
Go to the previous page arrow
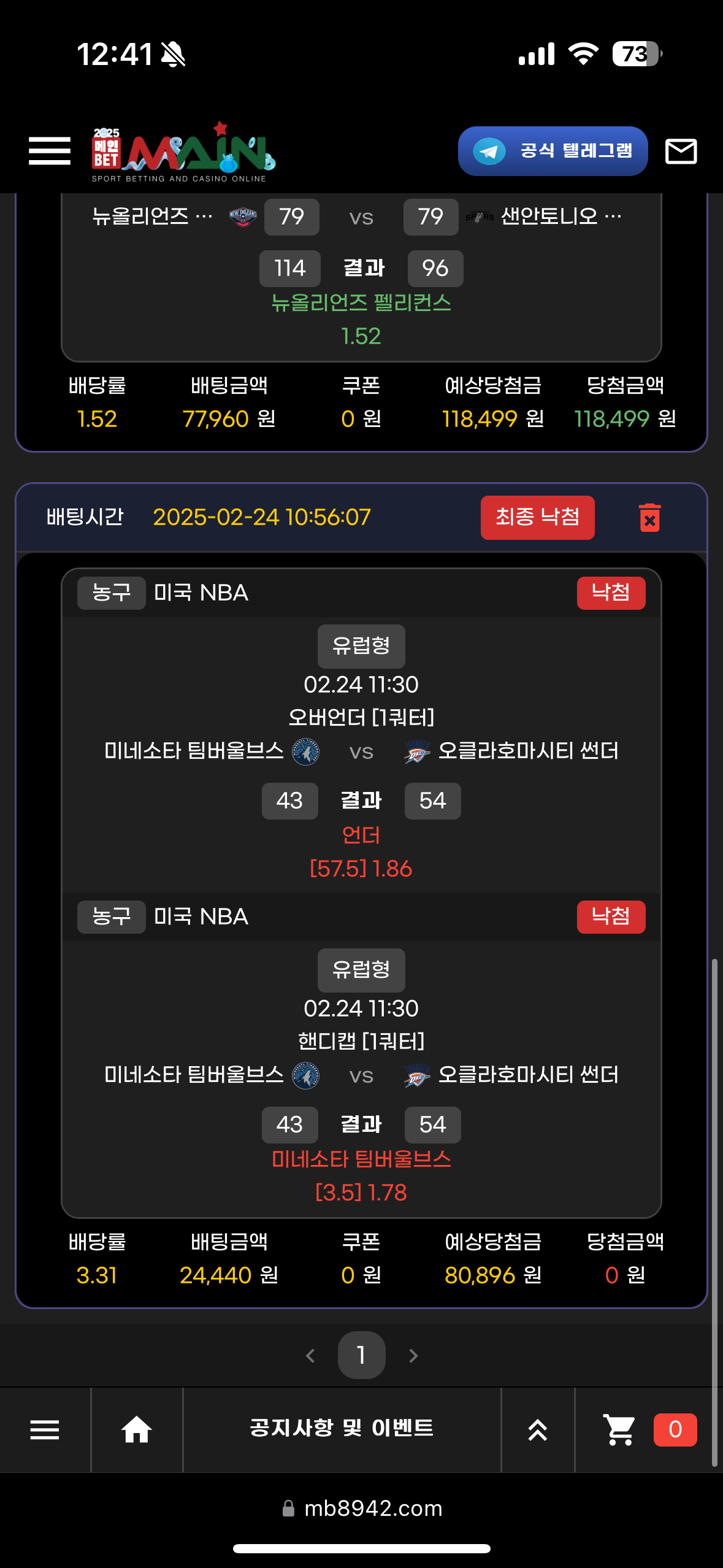click(310, 1355)
